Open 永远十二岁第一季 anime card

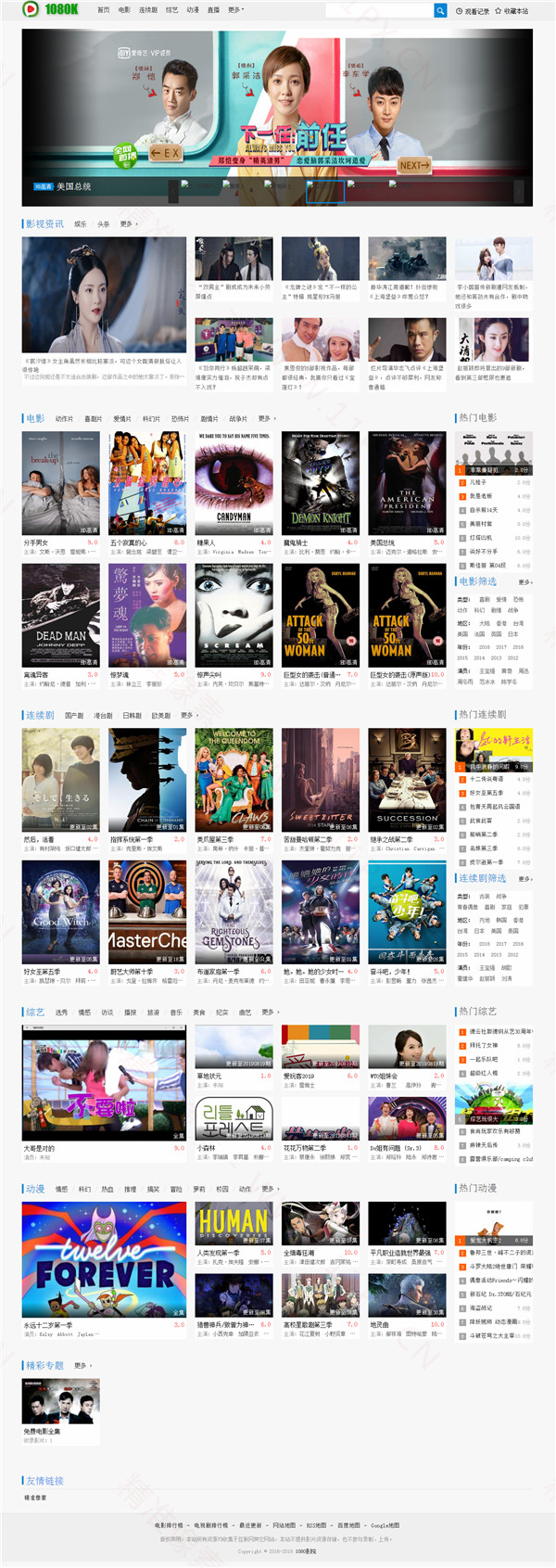(x=104, y=1259)
